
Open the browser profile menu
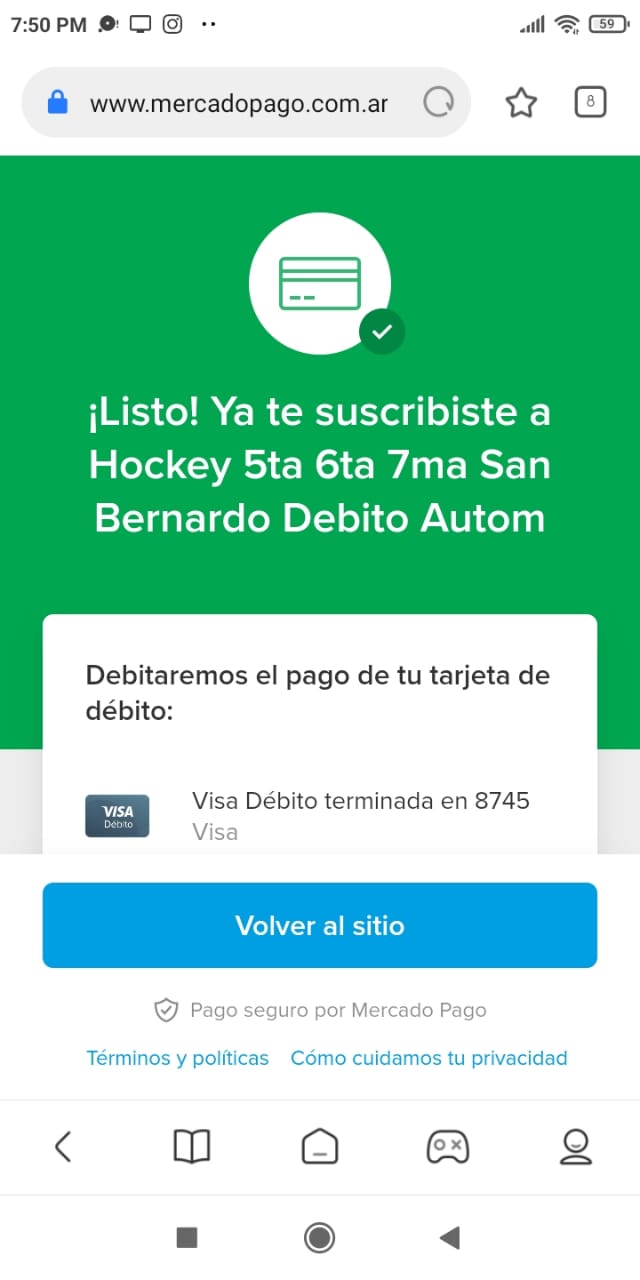pyautogui.click(x=576, y=1146)
